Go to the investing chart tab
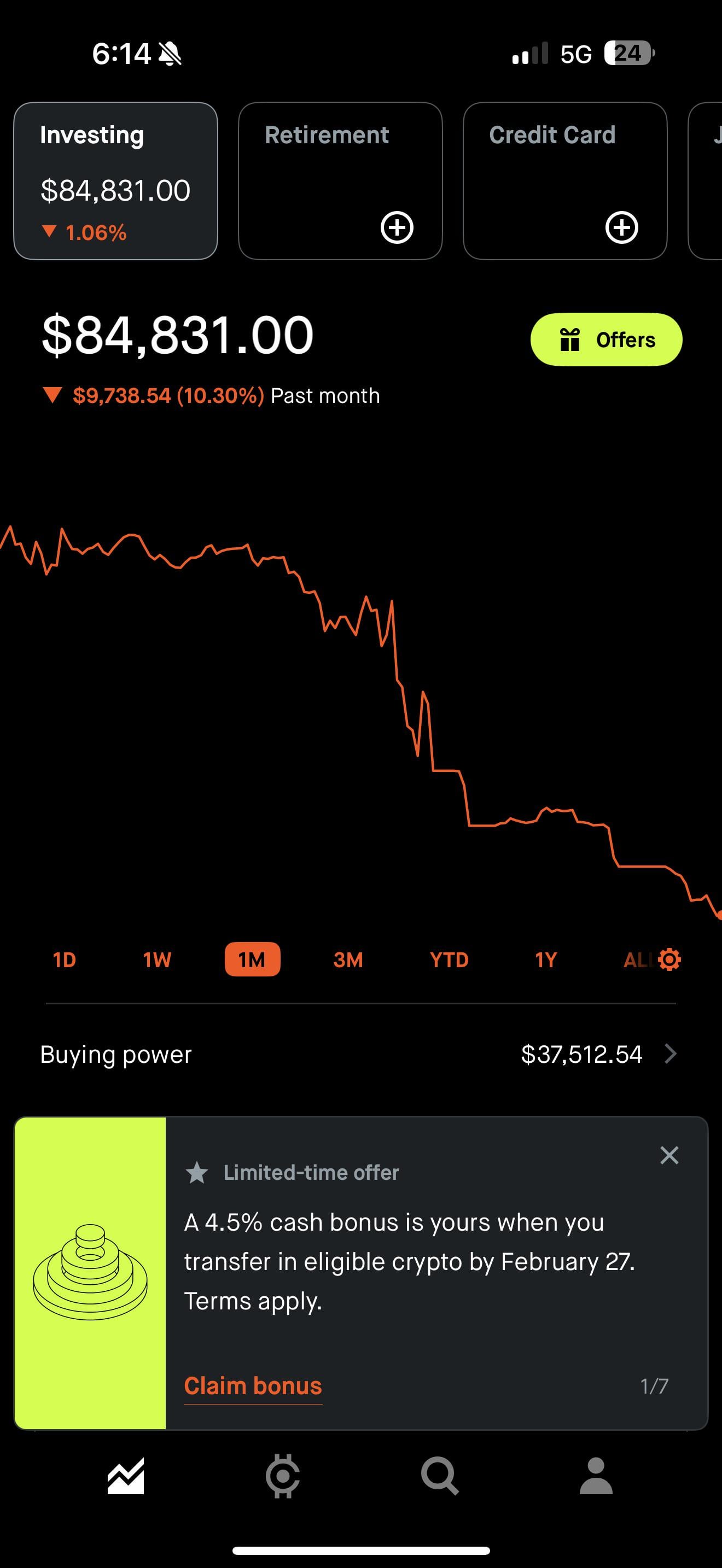 pyautogui.click(x=126, y=1476)
